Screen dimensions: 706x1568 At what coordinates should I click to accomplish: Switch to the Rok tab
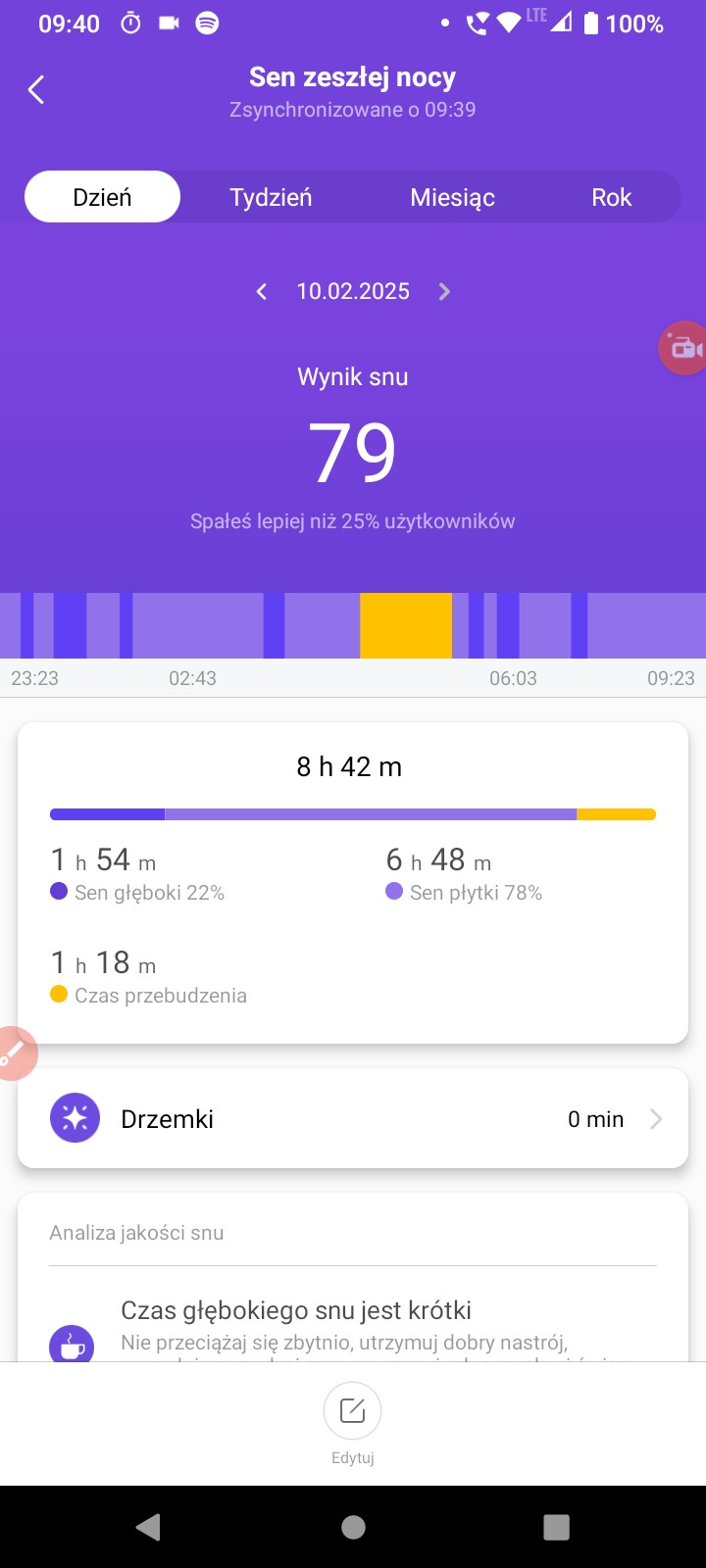point(611,197)
